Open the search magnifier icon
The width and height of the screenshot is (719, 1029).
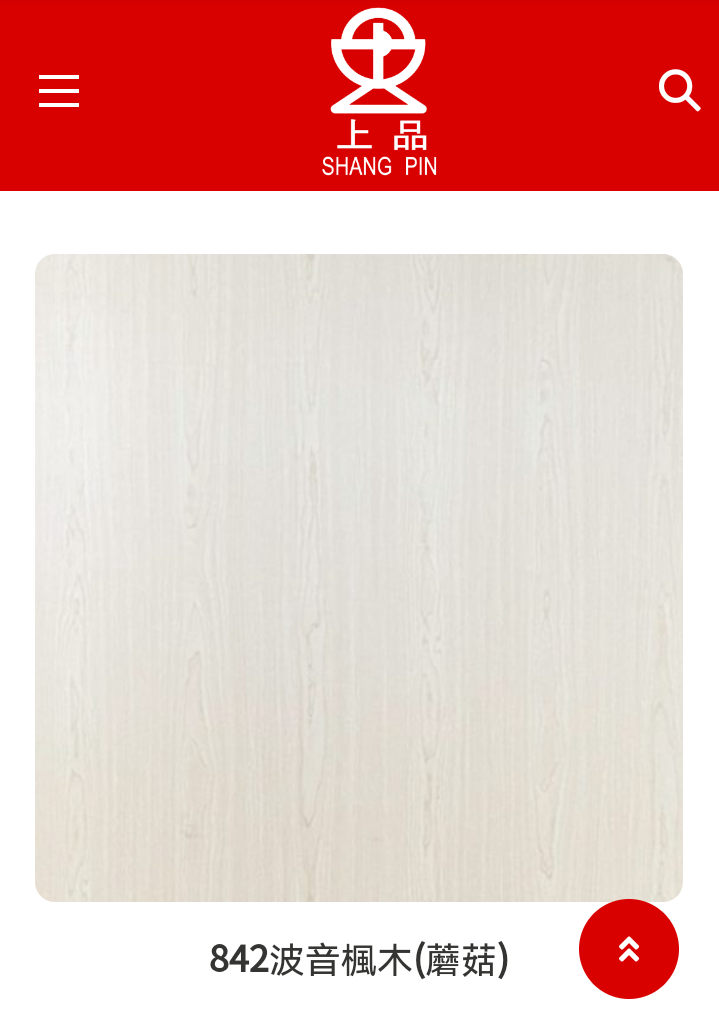(679, 91)
